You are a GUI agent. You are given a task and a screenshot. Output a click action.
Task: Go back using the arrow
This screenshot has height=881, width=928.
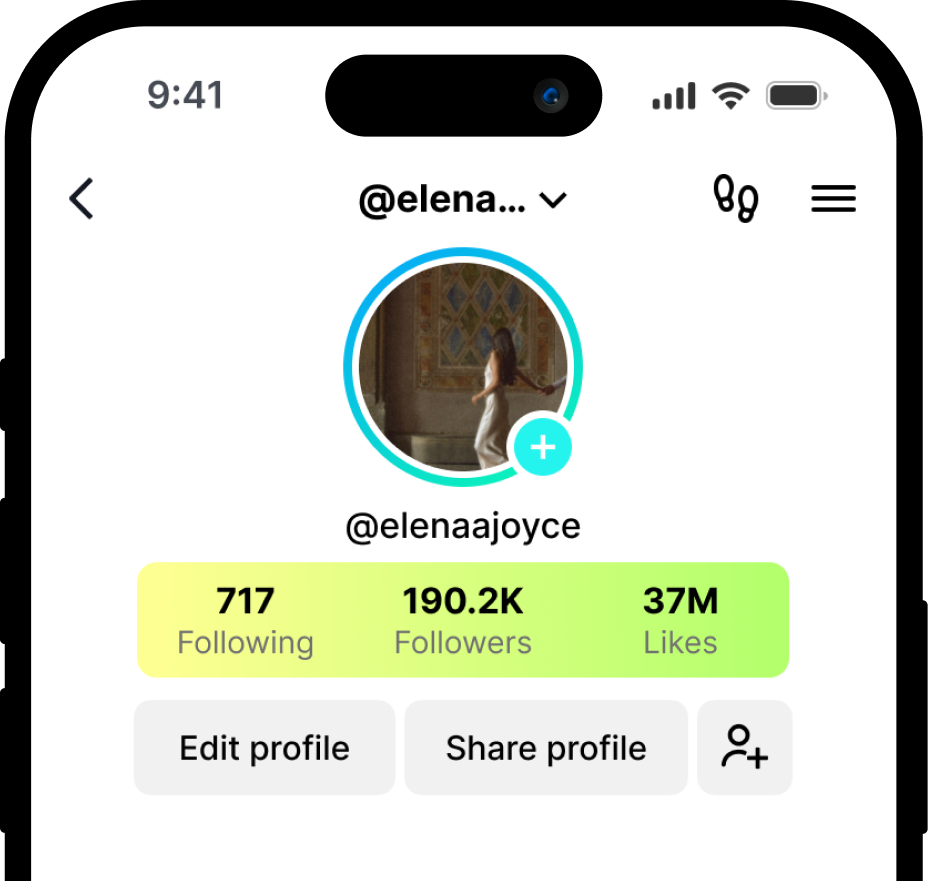[81, 199]
